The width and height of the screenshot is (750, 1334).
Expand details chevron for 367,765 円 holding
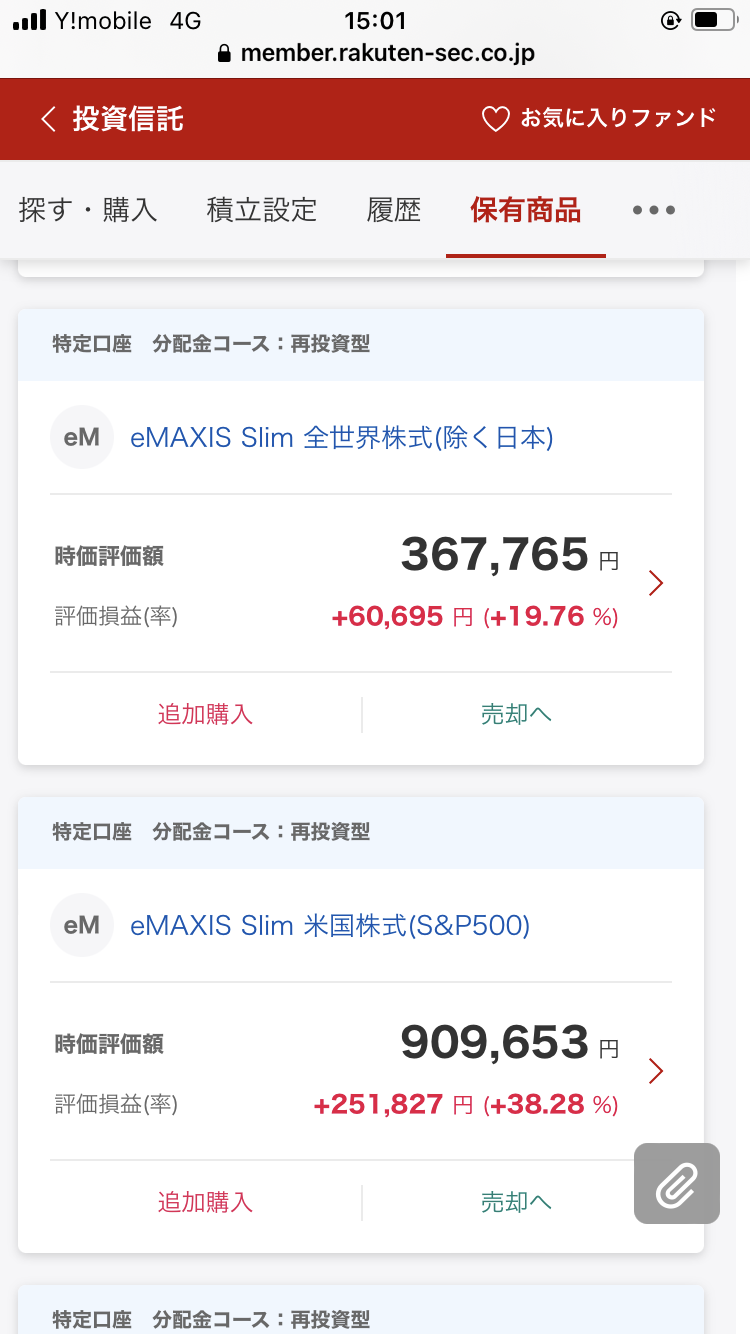coord(656,583)
